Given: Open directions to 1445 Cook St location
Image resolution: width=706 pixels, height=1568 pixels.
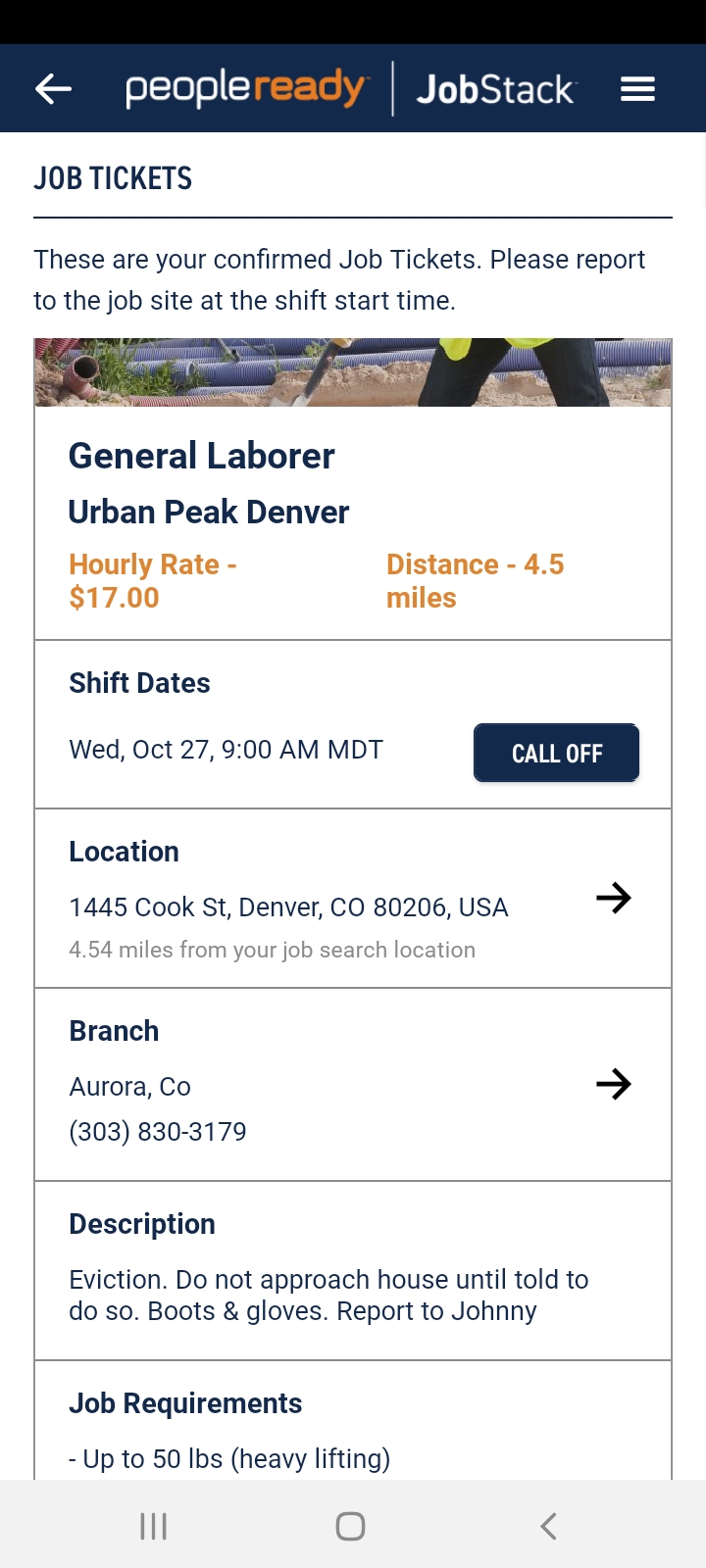Looking at the screenshot, I should coord(613,898).
